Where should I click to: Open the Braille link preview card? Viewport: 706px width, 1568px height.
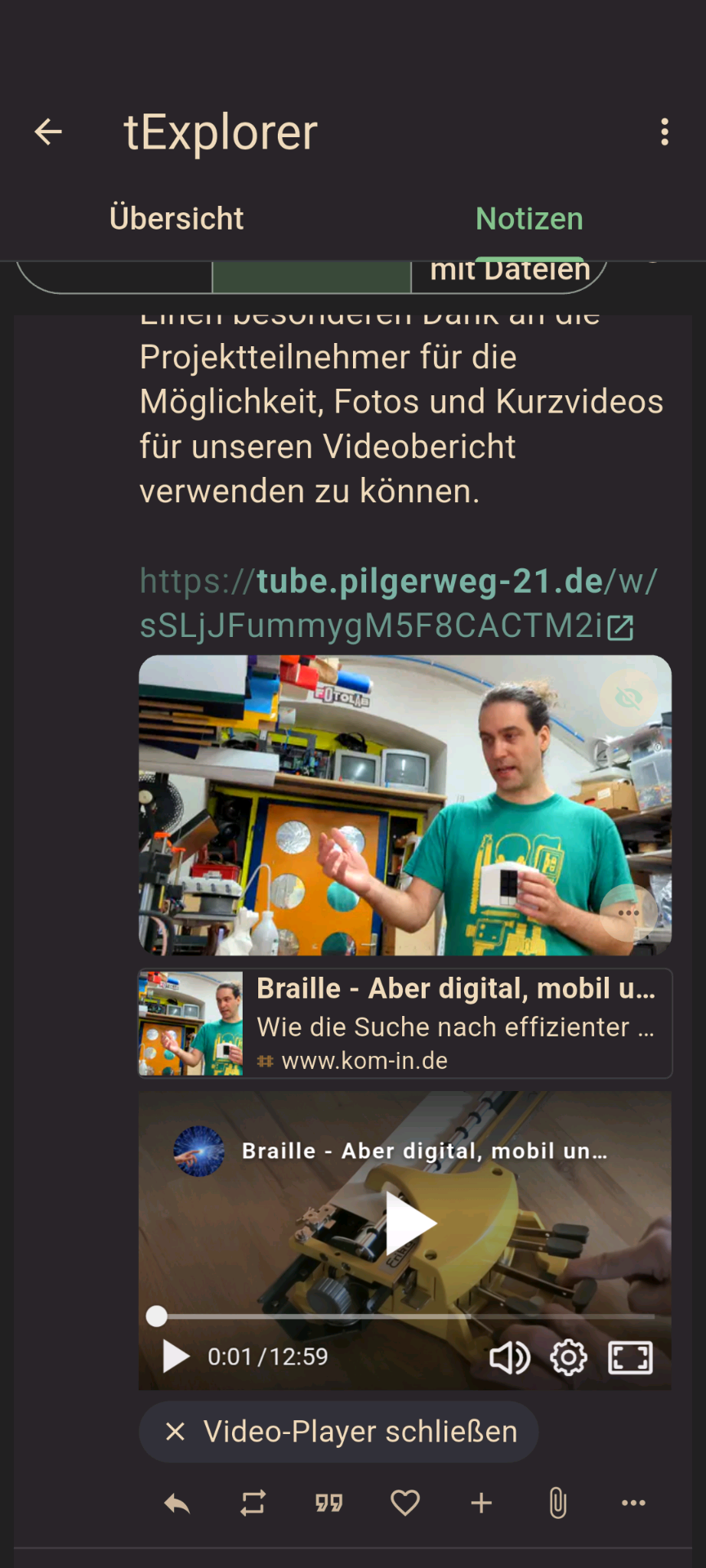pos(405,1023)
